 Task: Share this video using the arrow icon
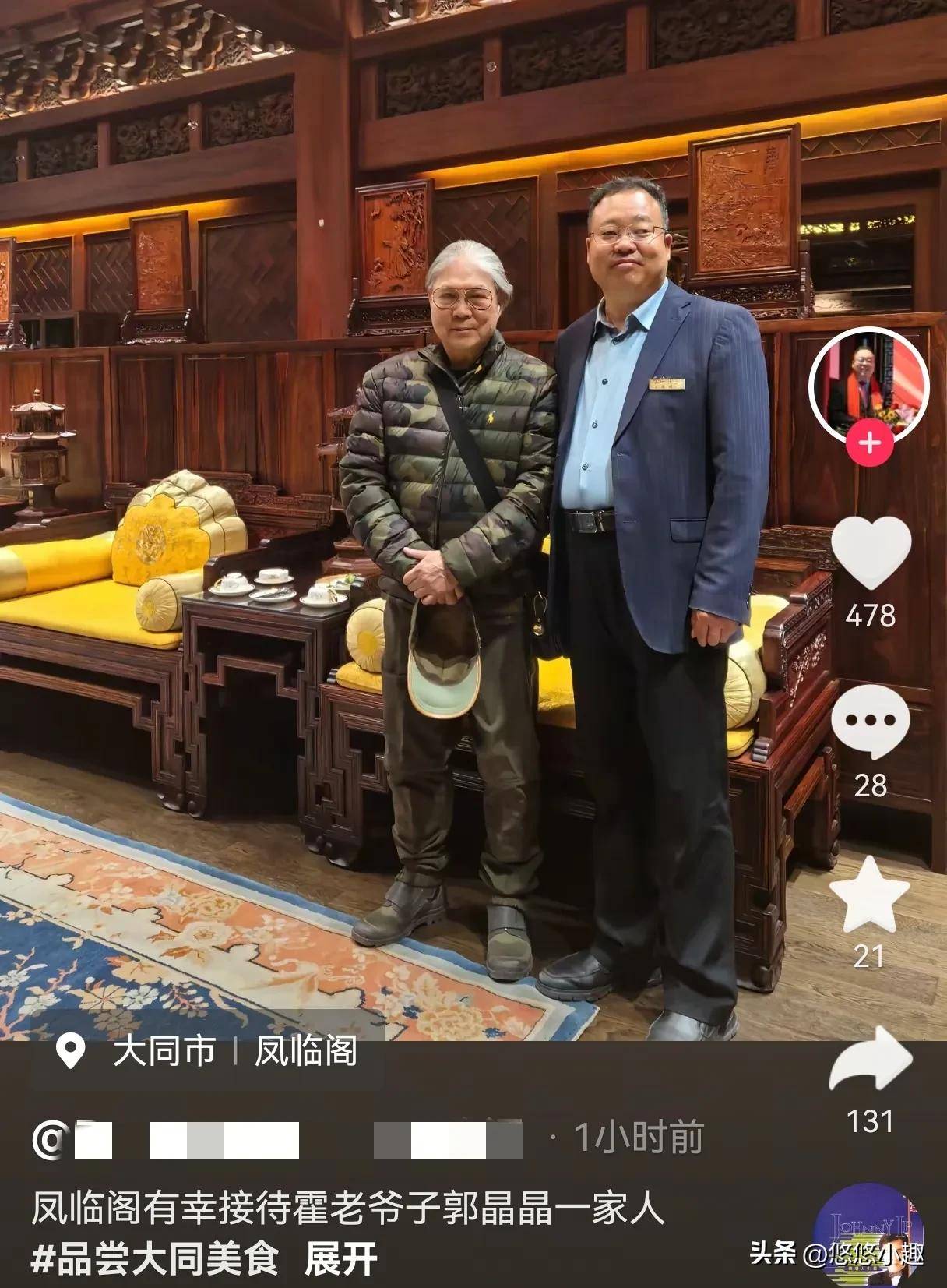tap(870, 1061)
